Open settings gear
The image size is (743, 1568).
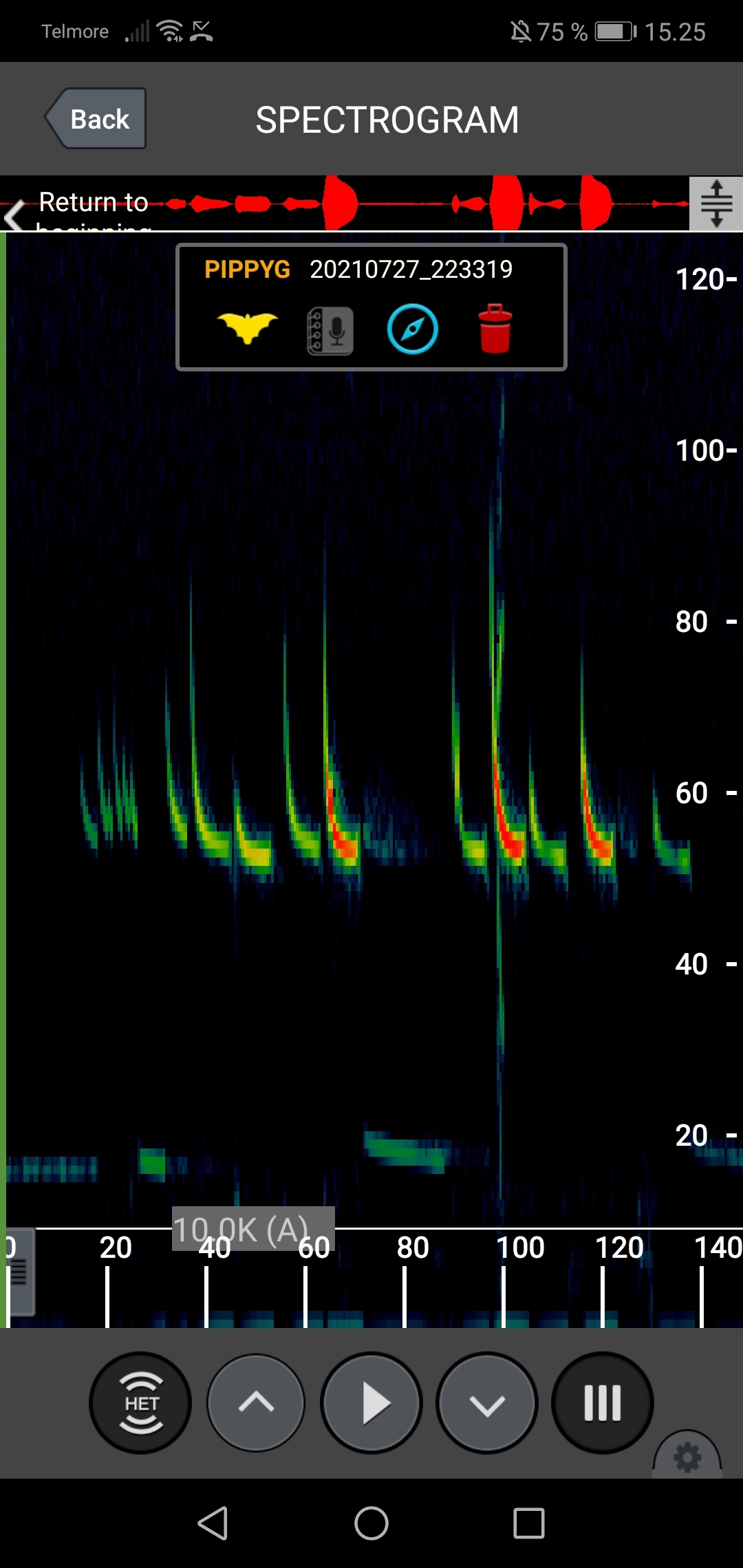687,1457
